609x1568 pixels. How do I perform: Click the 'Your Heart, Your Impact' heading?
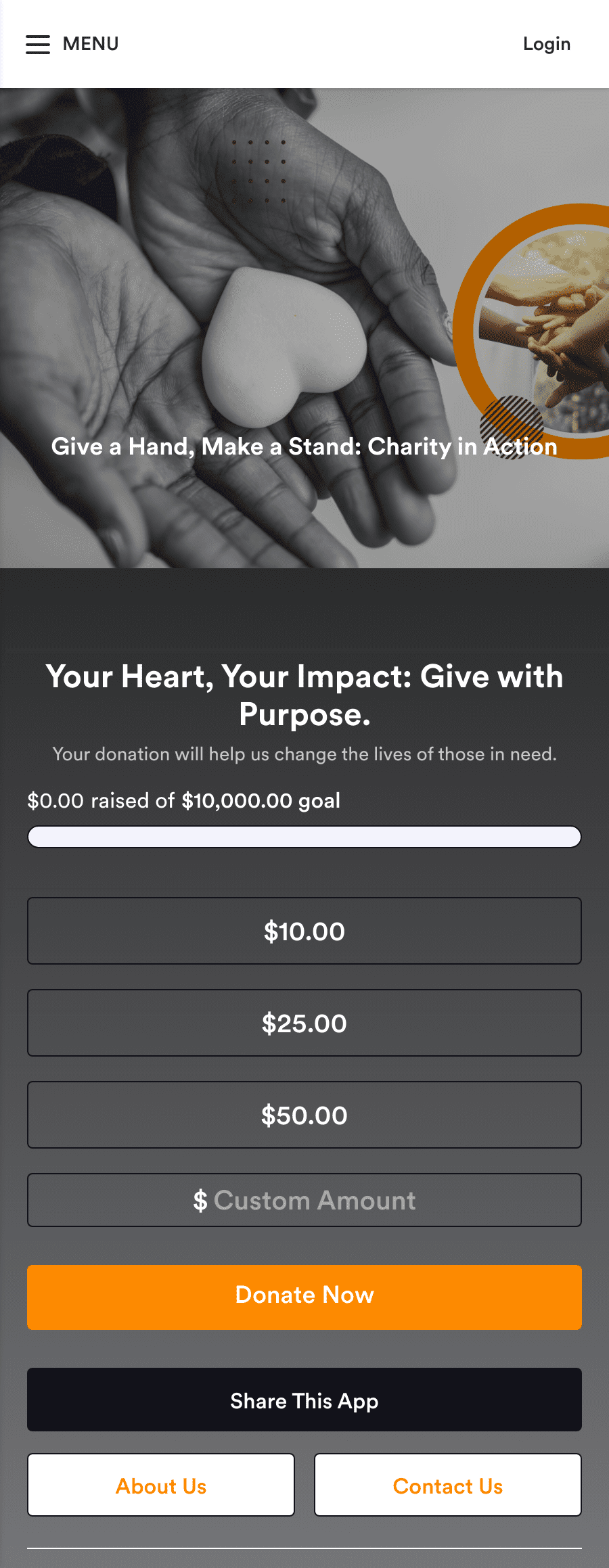click(304, 693)
